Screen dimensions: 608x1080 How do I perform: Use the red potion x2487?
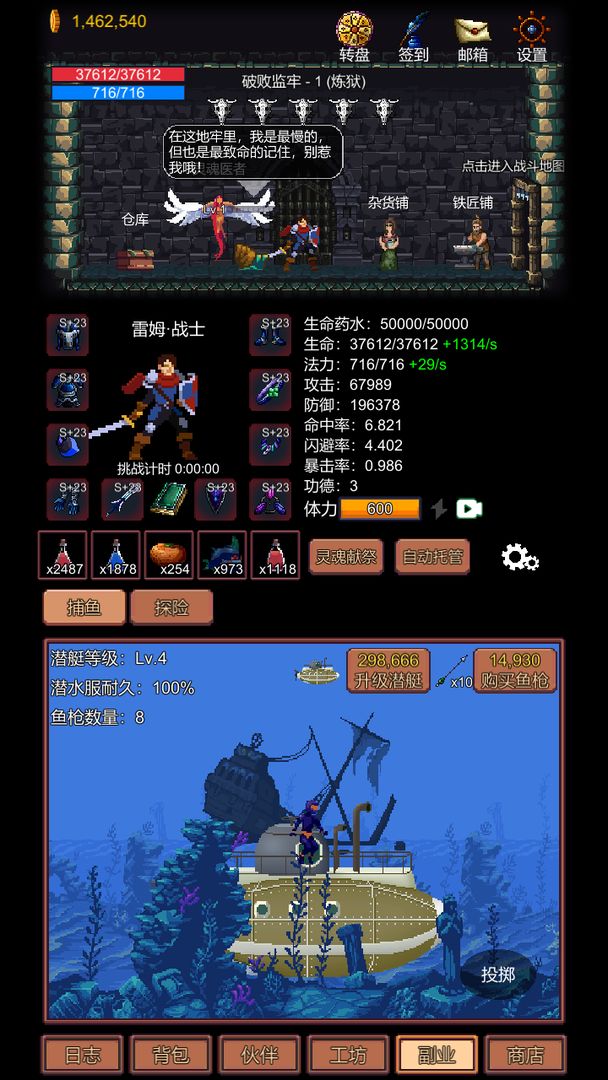(x=63, y=555)
